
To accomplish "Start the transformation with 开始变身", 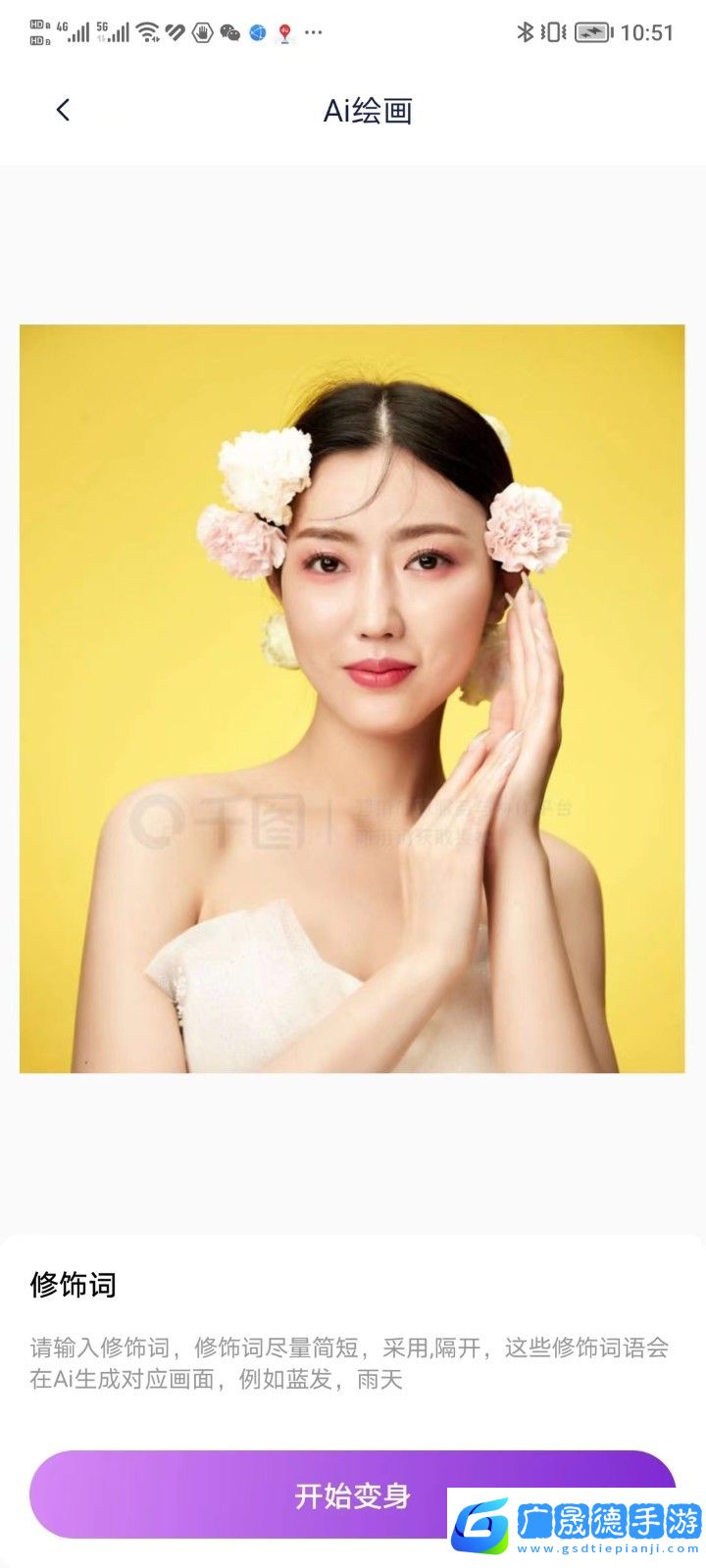I will (294, 1495).
